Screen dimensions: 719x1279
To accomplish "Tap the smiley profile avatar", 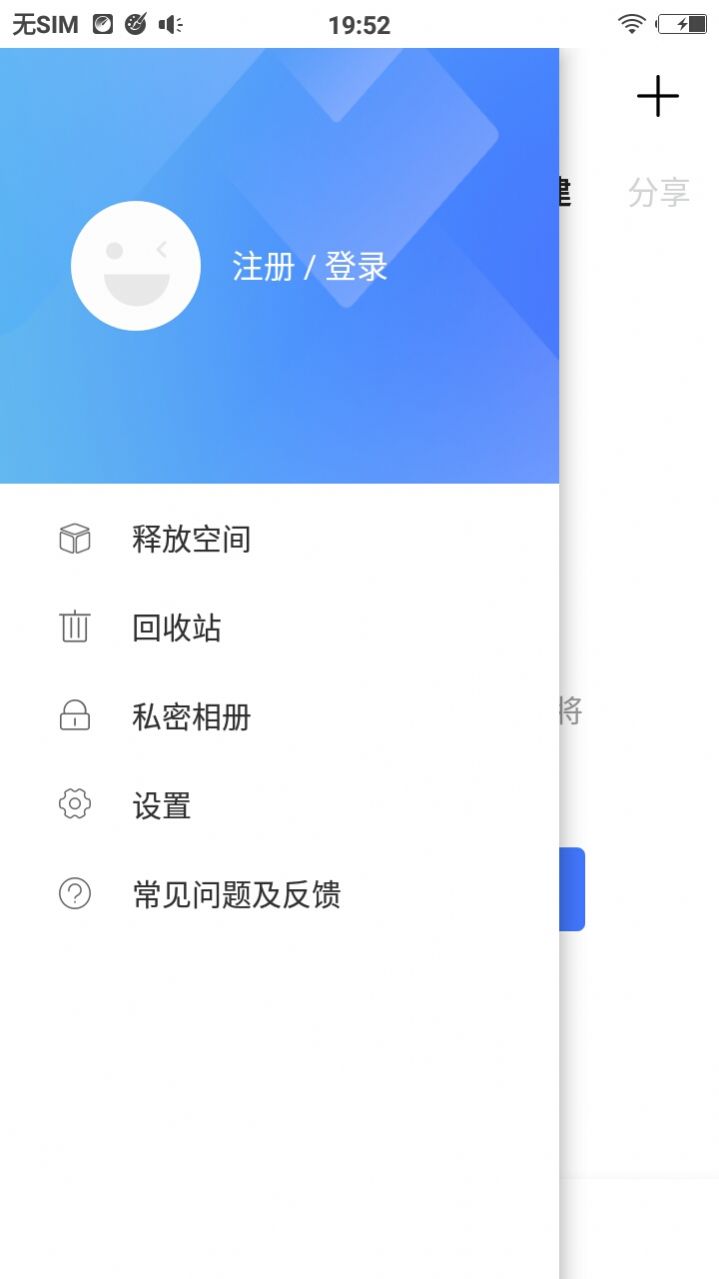I will (x=135, y=266).
